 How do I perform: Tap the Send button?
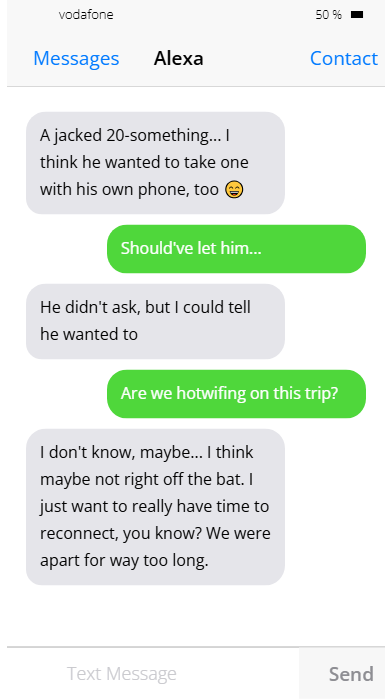pyautogui.click(x=351, y=674)
